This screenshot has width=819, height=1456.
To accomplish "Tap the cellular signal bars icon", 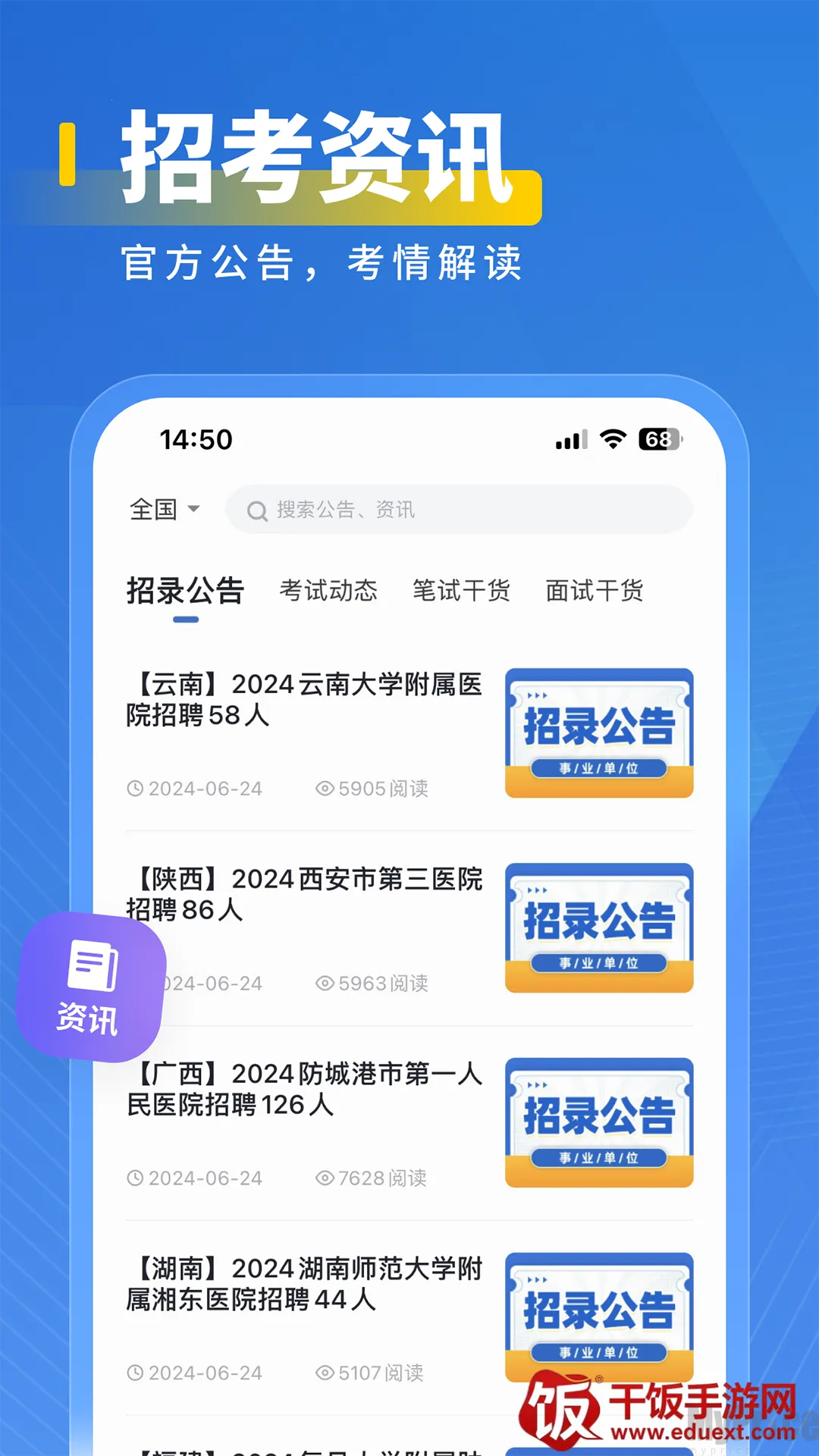I will [571, 438].
